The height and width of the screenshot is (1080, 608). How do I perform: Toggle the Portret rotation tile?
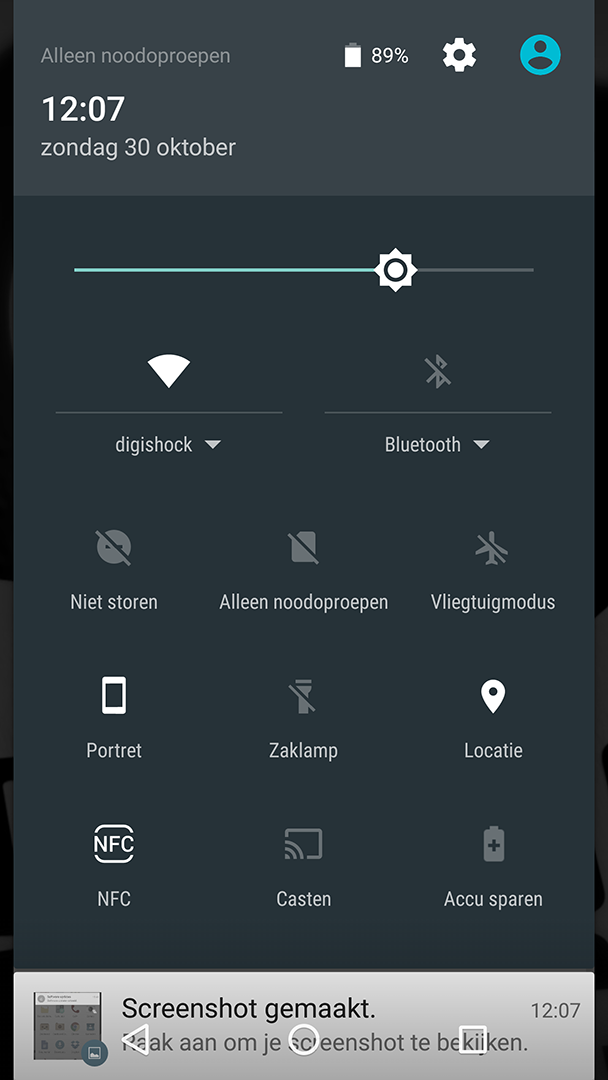click(x=114, y=718)
